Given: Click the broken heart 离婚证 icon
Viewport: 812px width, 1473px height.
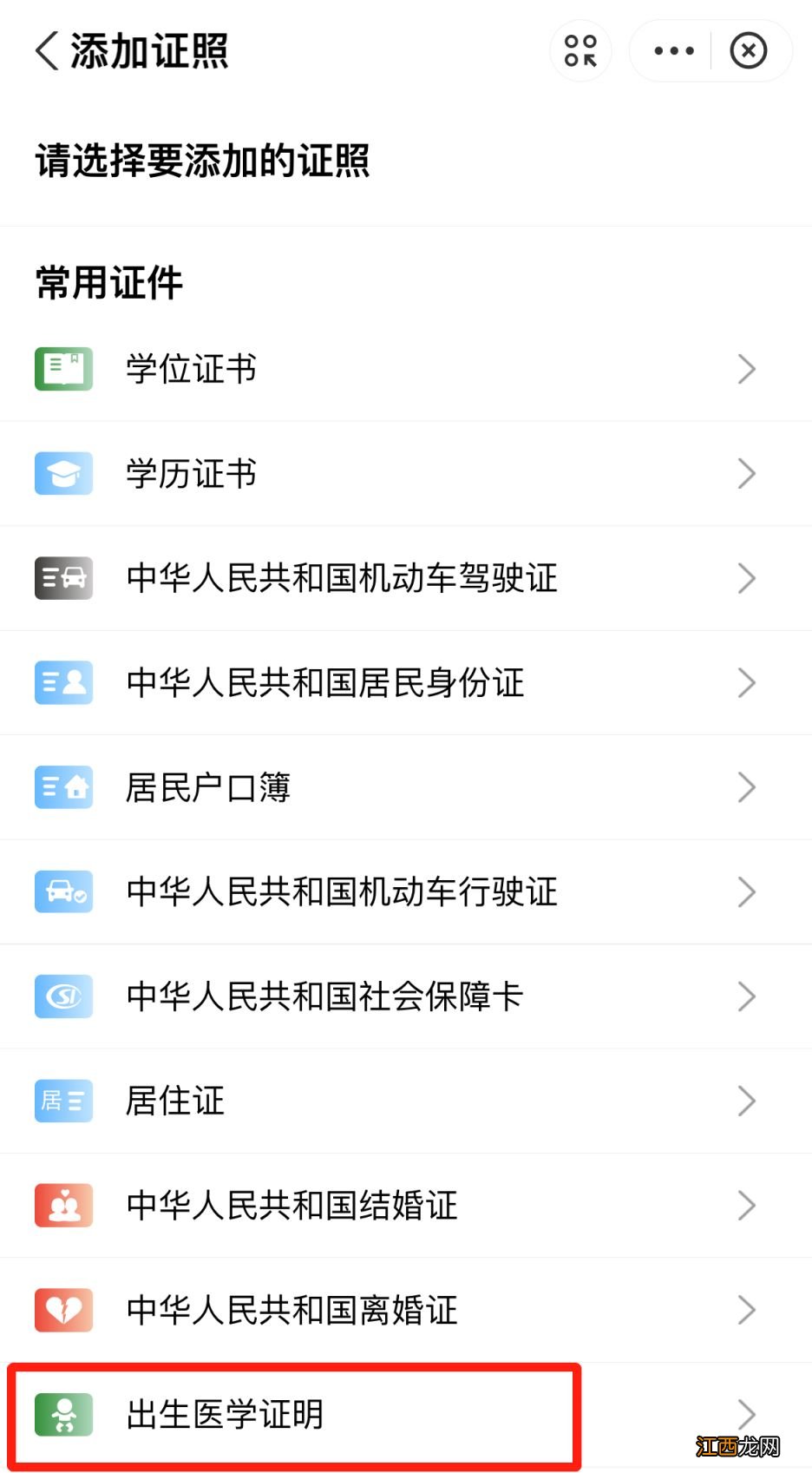Looking at the screenshot, I should tap(62, 1310).
